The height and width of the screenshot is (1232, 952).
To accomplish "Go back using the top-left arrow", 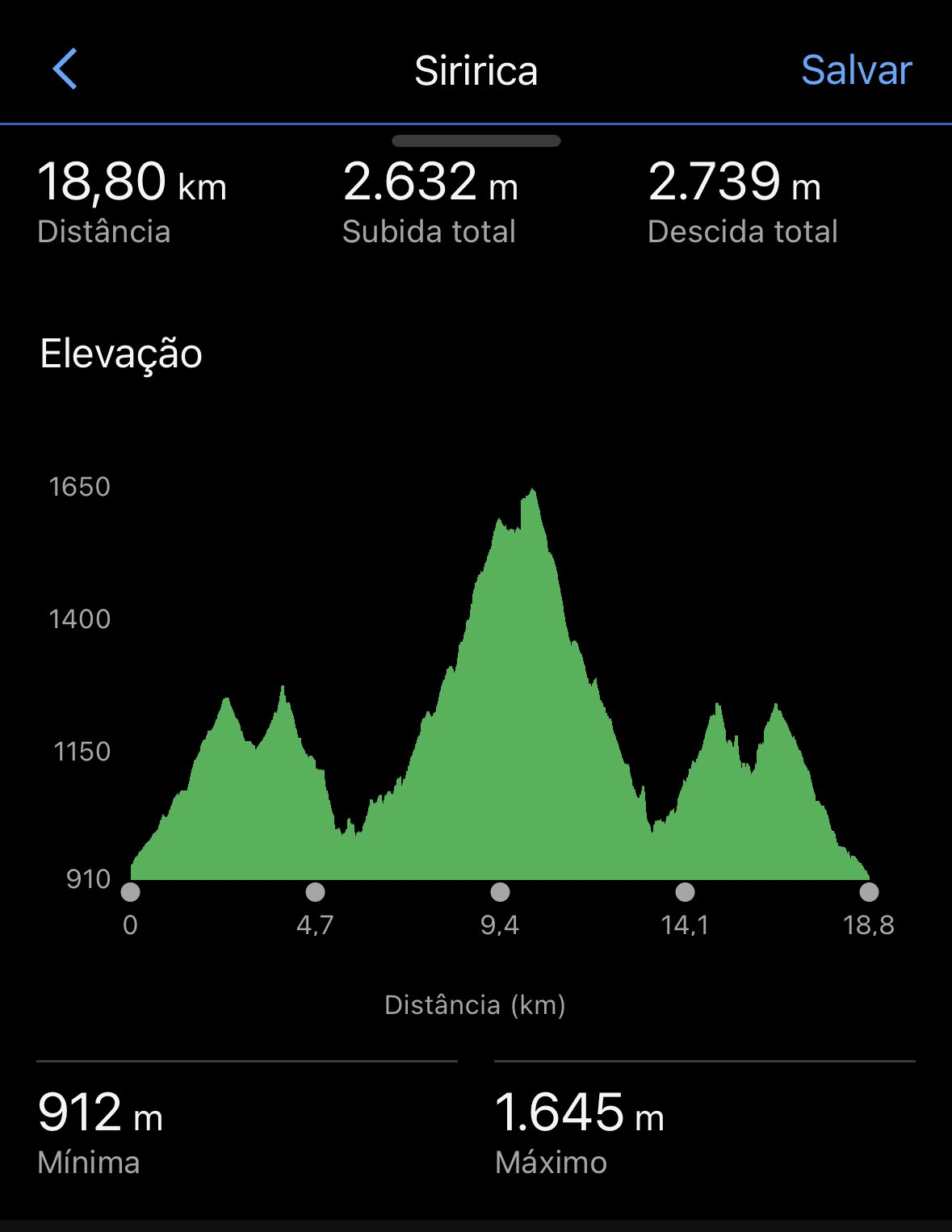I will pos(65,69).
